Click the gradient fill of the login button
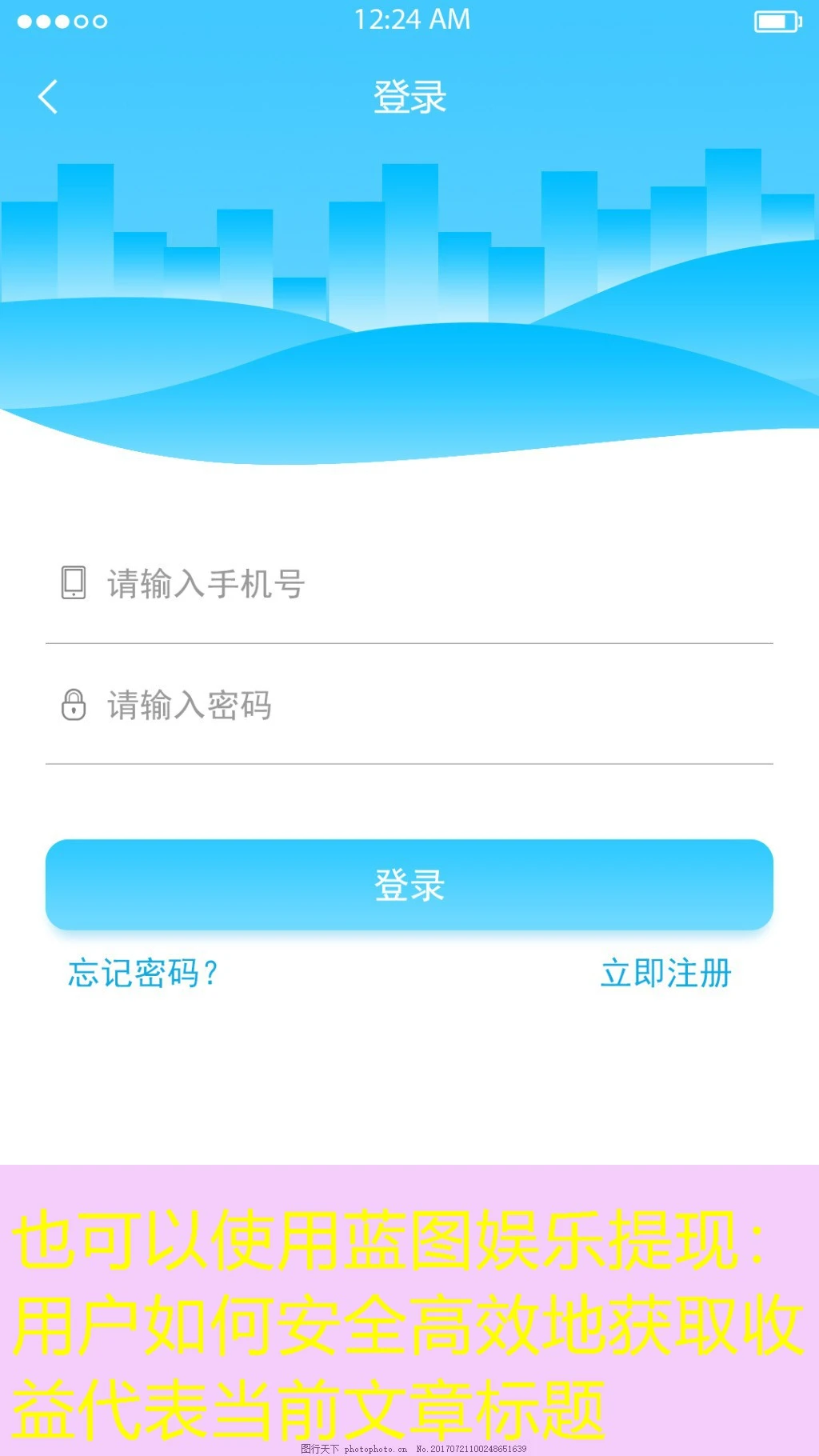The height and width of the screenshot is (1456, 819). point(409,886)
